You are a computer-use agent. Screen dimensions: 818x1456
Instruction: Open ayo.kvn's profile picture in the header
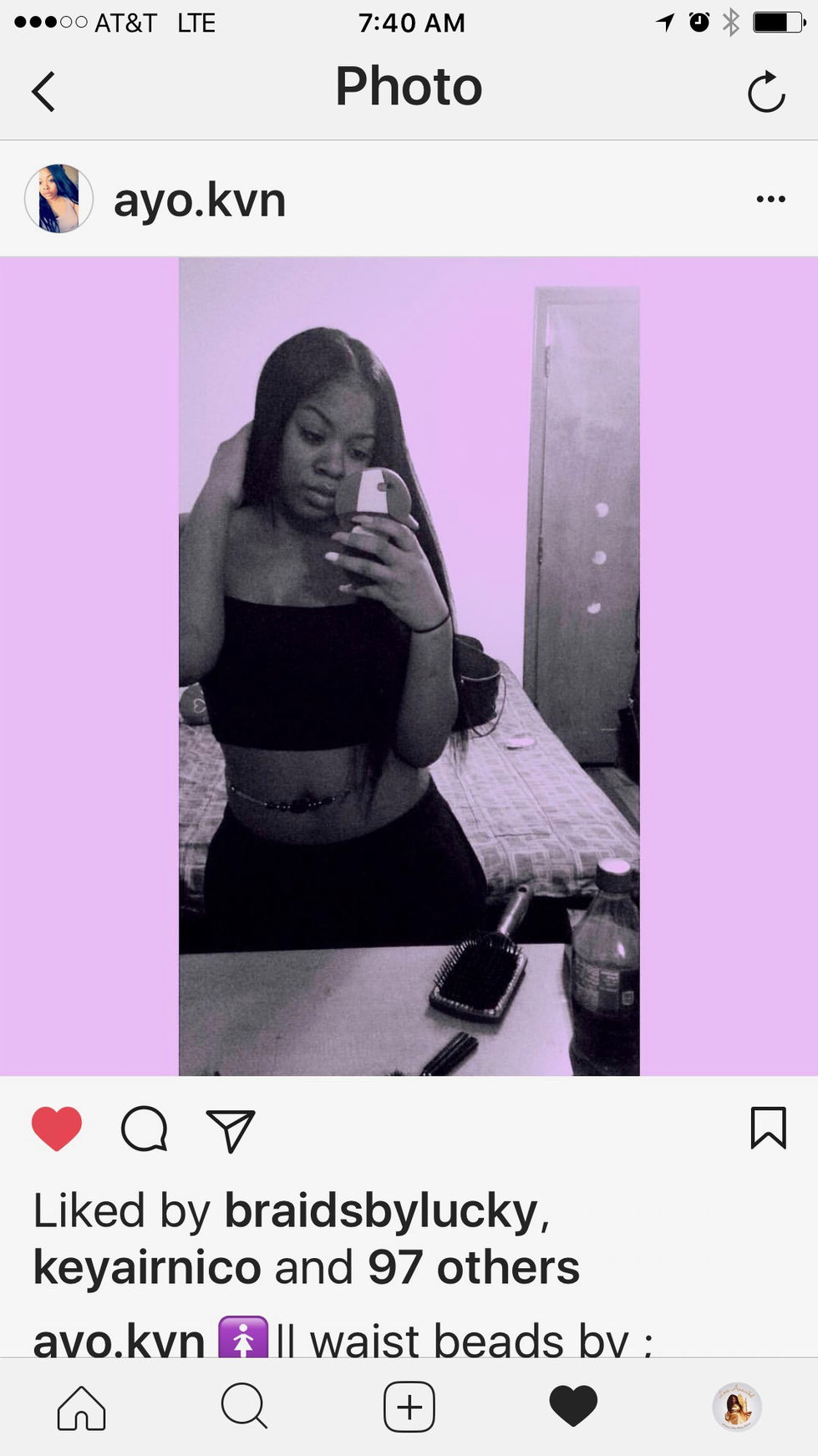coord(58,199)
